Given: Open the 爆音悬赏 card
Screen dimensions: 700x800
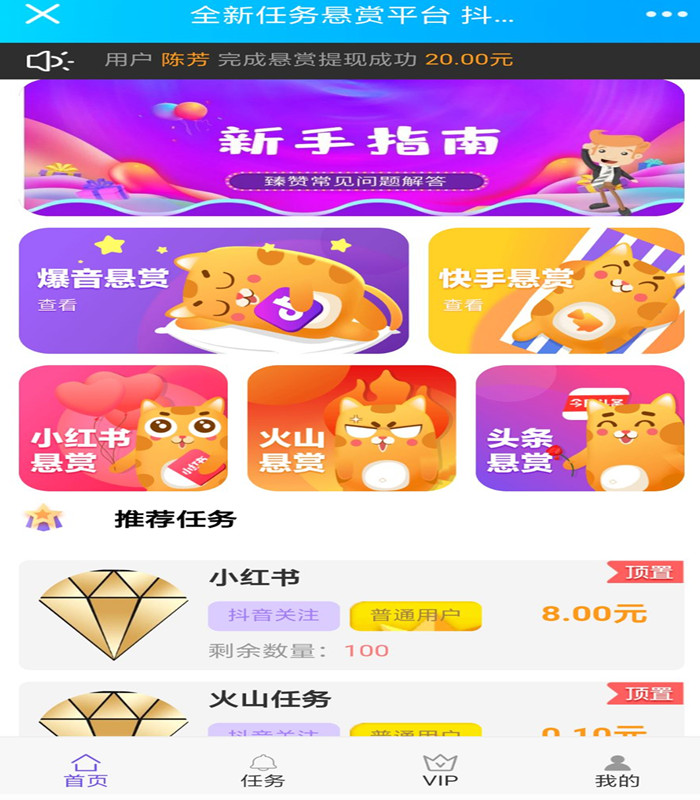Looking at the screenshot, I should [213, 291].
